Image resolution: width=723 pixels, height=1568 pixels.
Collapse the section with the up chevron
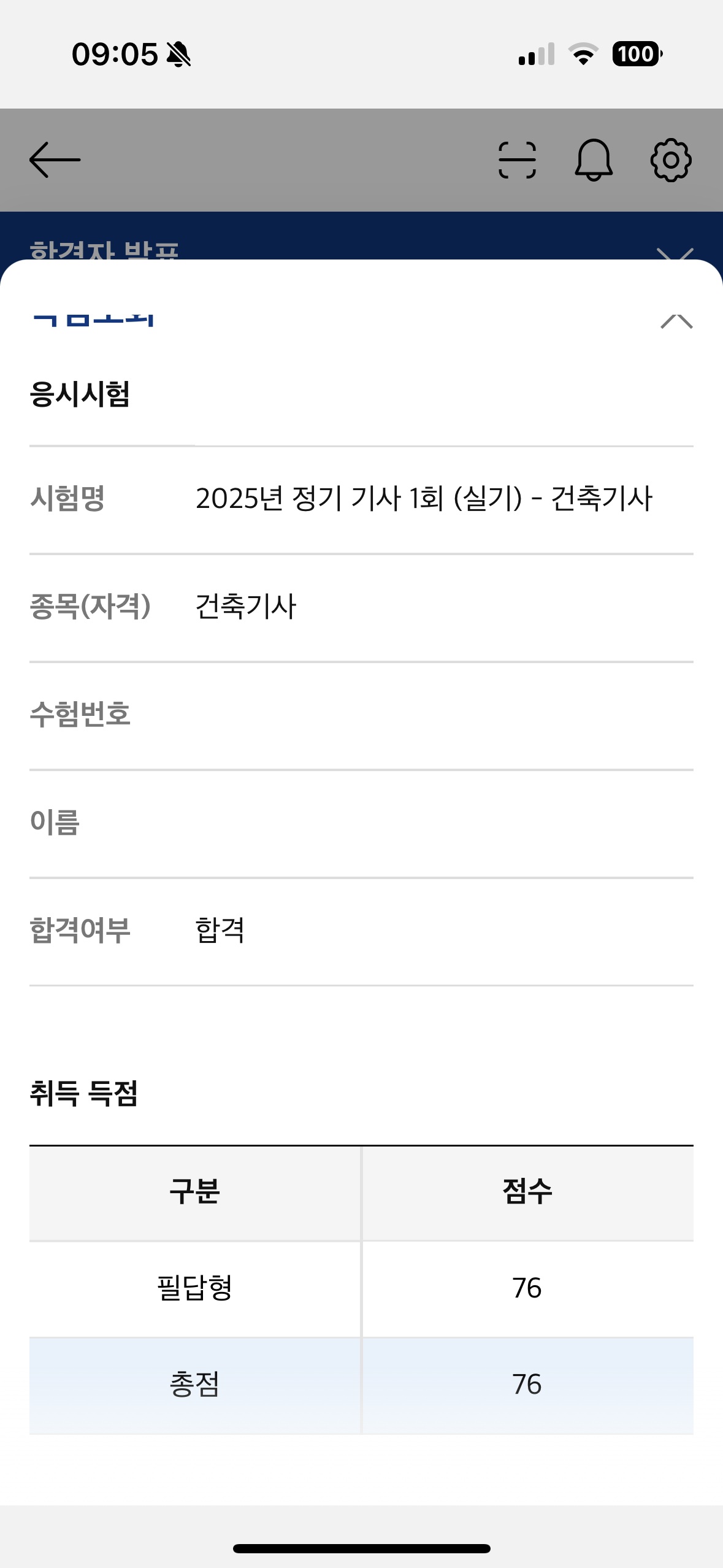pos(676,321)
